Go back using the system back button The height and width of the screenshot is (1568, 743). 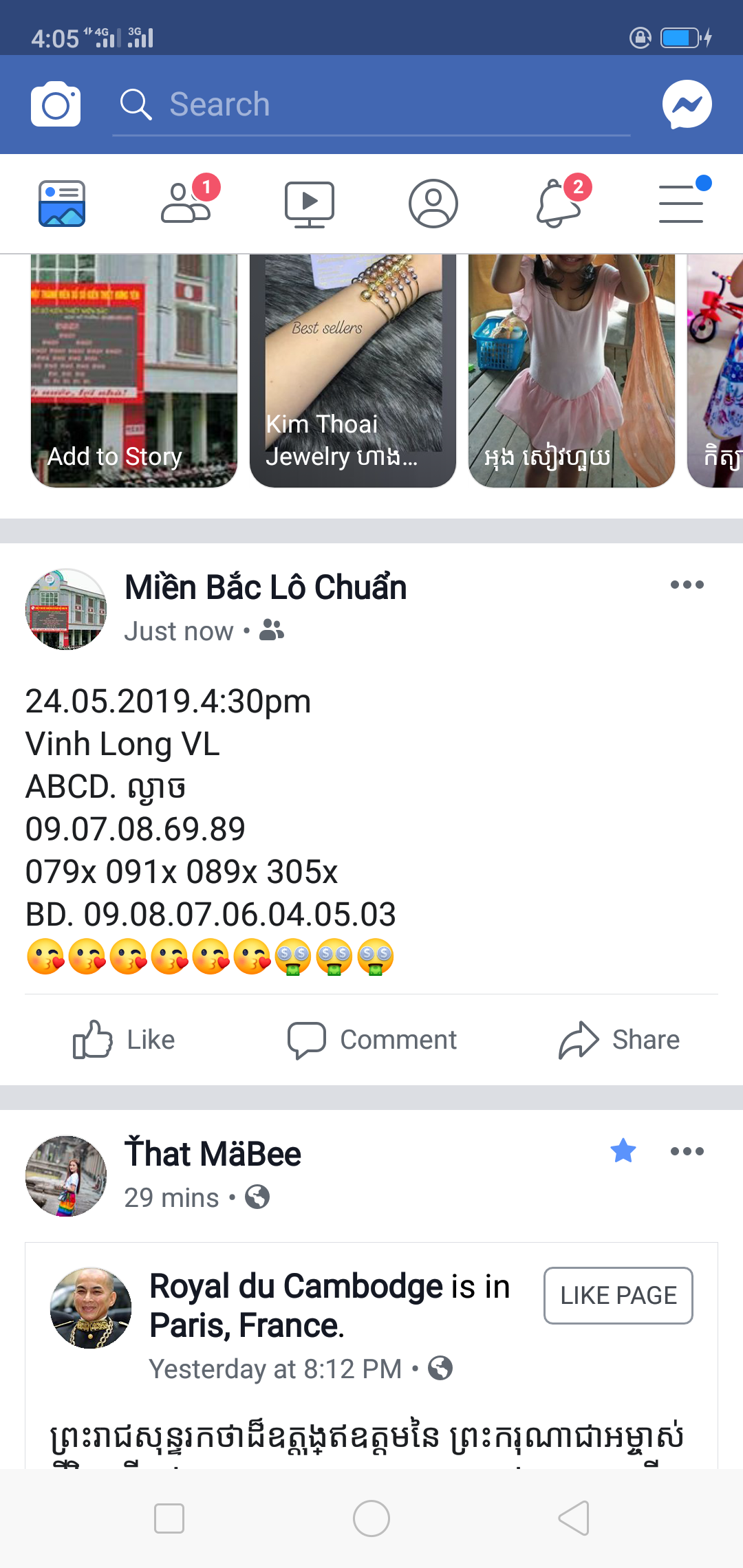(574, 1518)
